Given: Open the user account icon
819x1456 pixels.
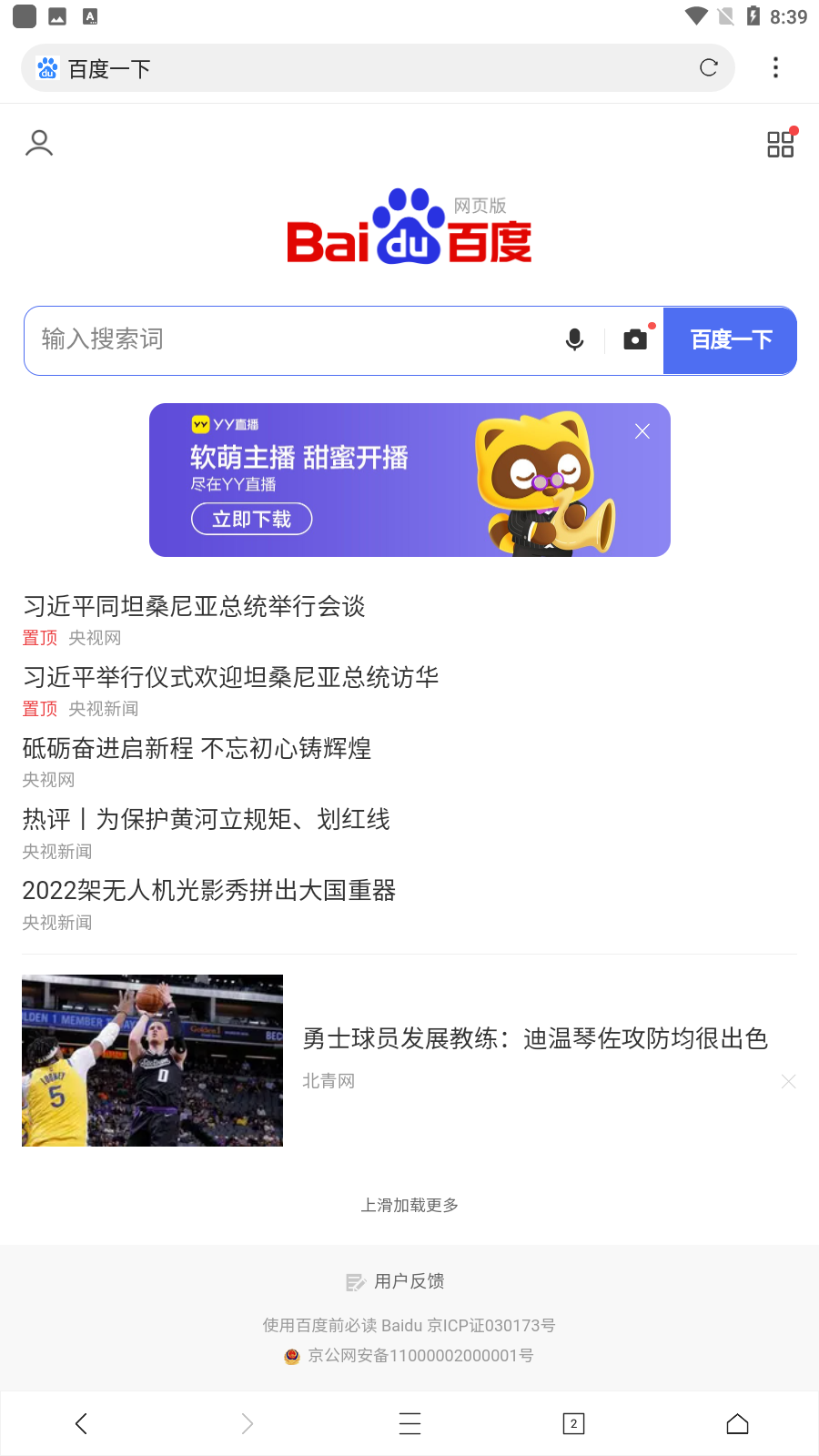Looking at the screenshot, I should (x=39, y=143).
